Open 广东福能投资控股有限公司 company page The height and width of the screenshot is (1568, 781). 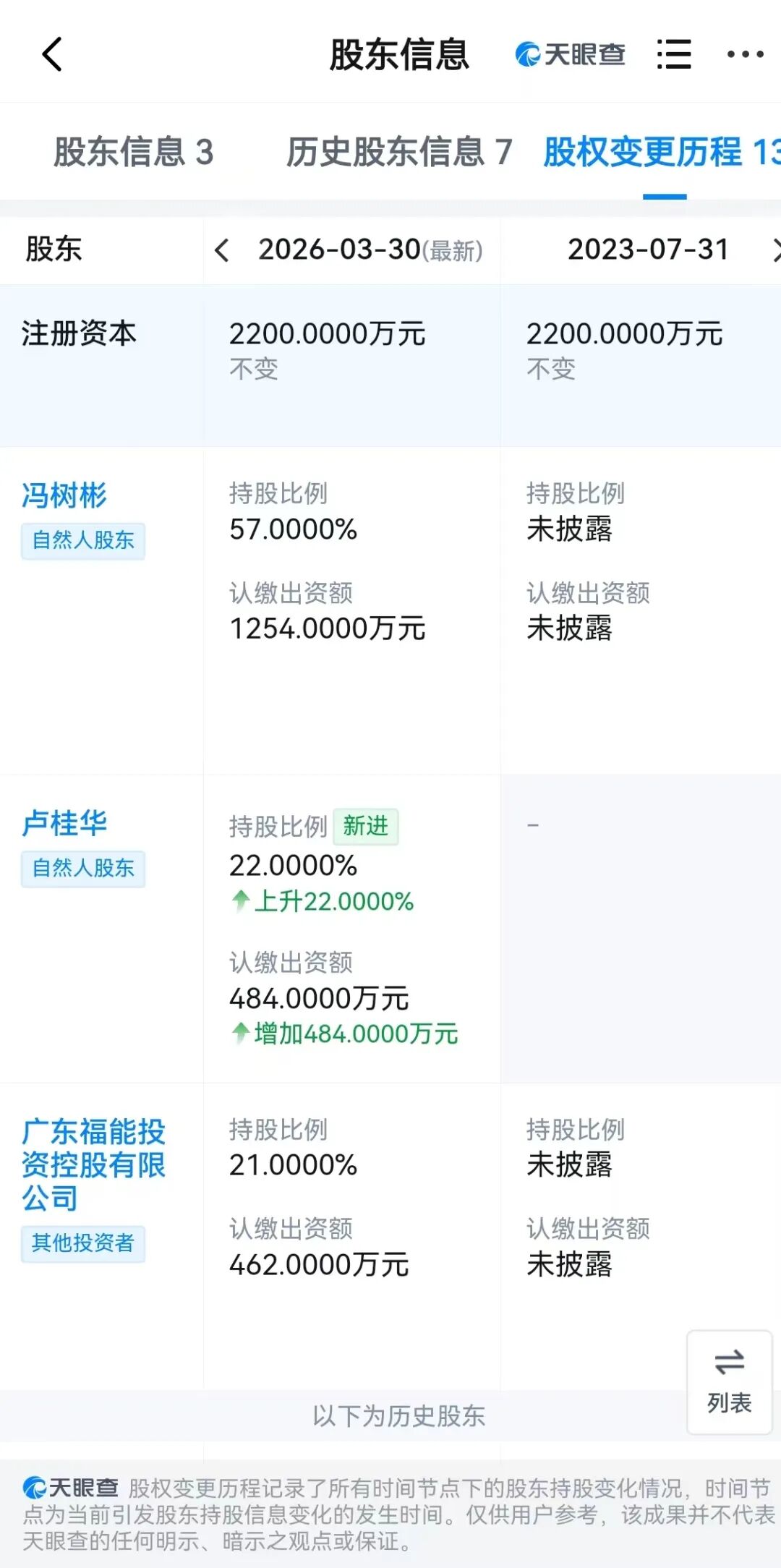pyautogui.click(x=93, y=1164)
